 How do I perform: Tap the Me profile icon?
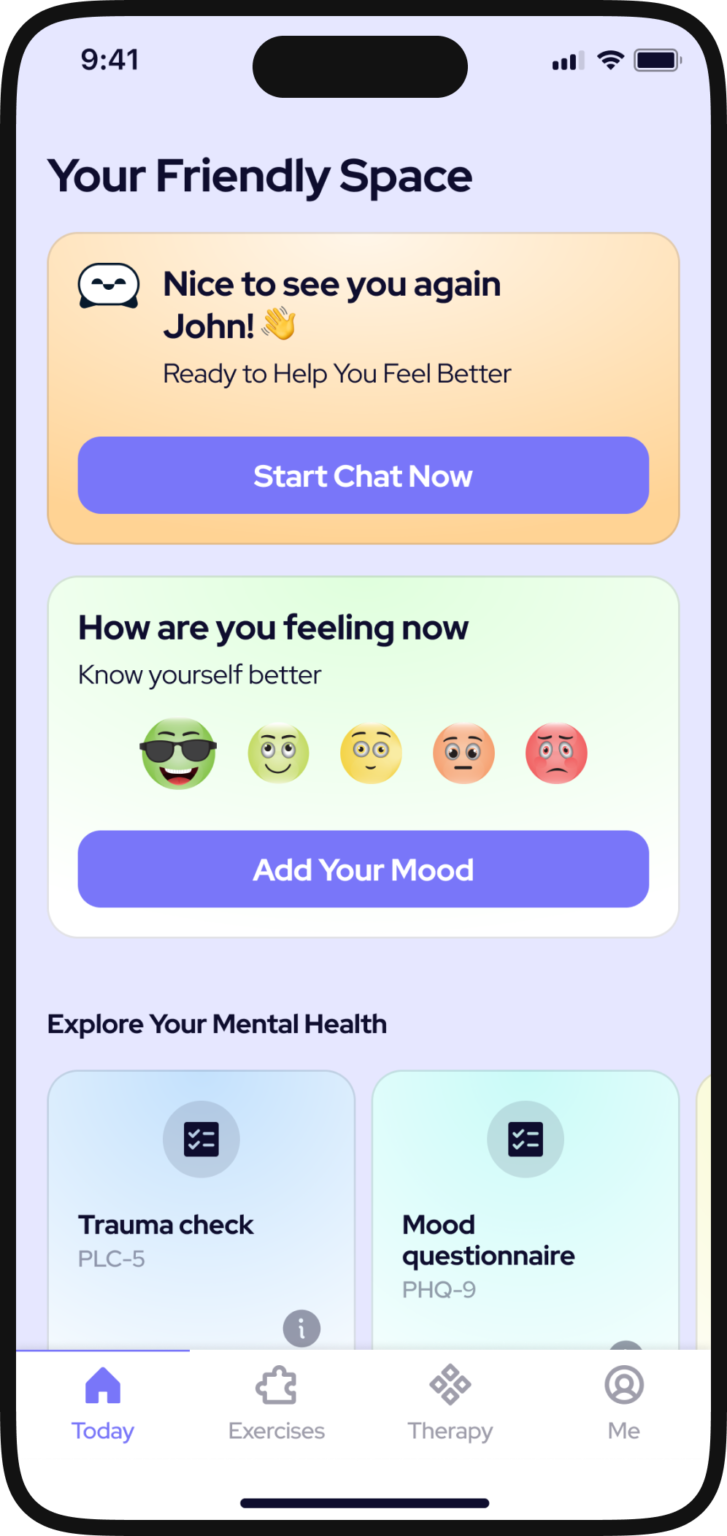pyautogui.click(x=623, y=1383)
